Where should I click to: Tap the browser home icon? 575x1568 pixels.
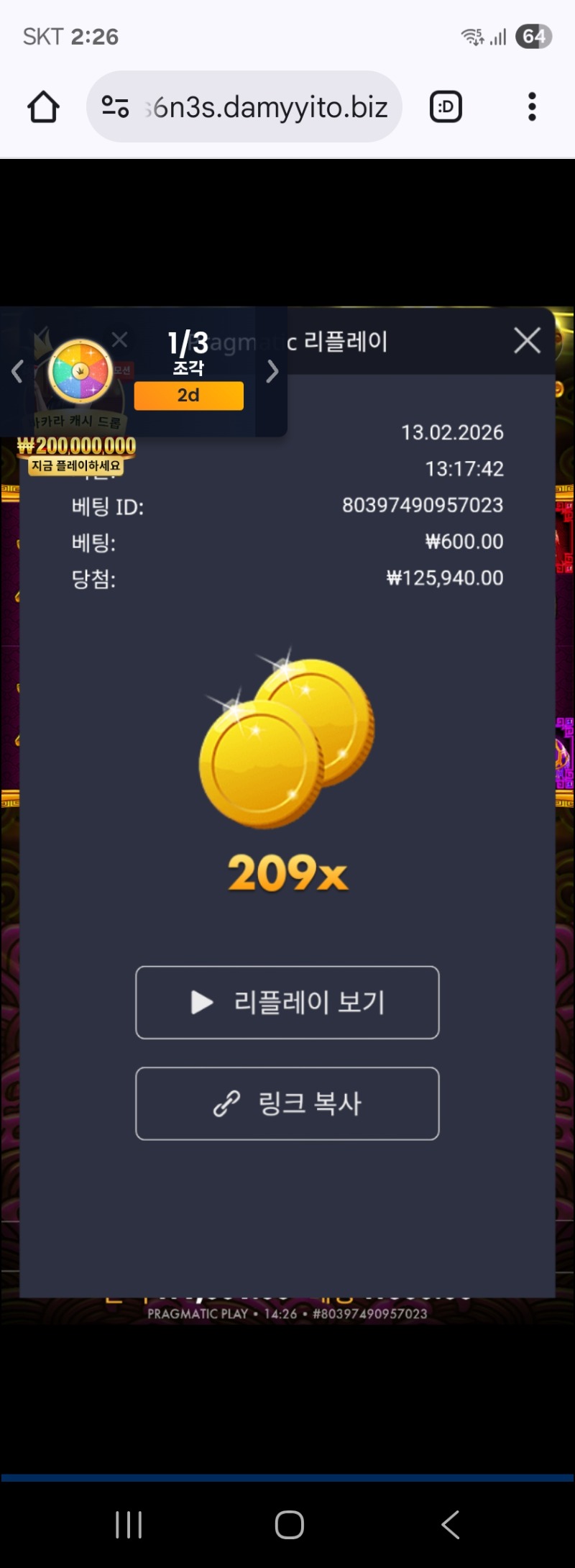coord(43,107)
